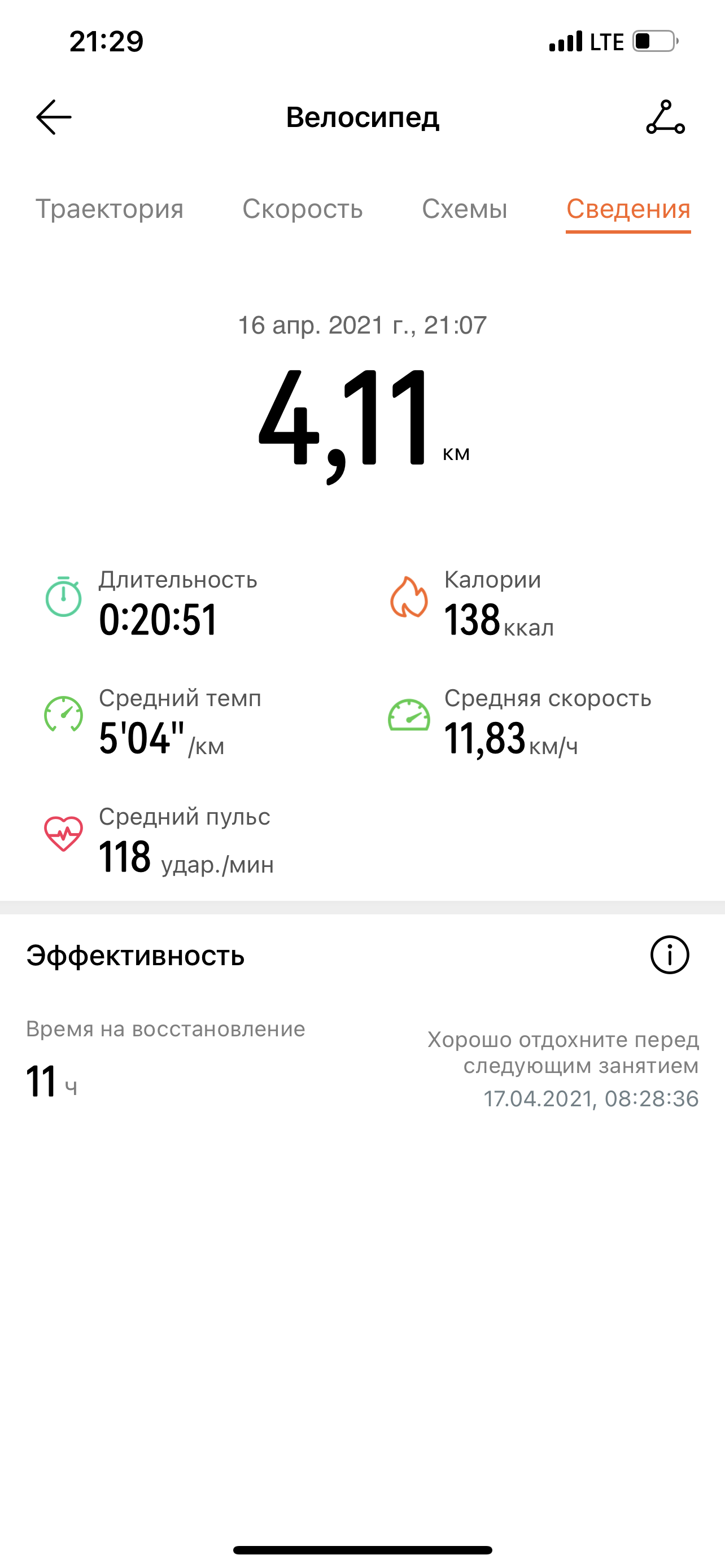Image resolution: width=725 pixels, height=1568 pixels.
Task: Select the Сведения tab
Action: click(628, 209)
